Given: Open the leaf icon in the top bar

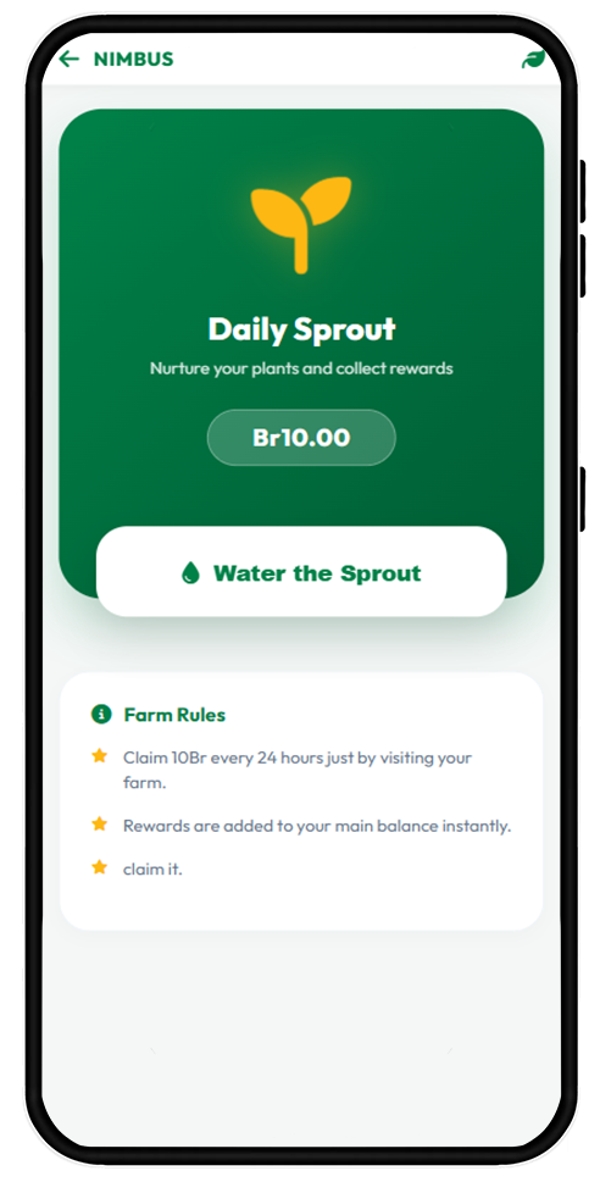Looking at the screenshot, I should click(x=533, y=60).
